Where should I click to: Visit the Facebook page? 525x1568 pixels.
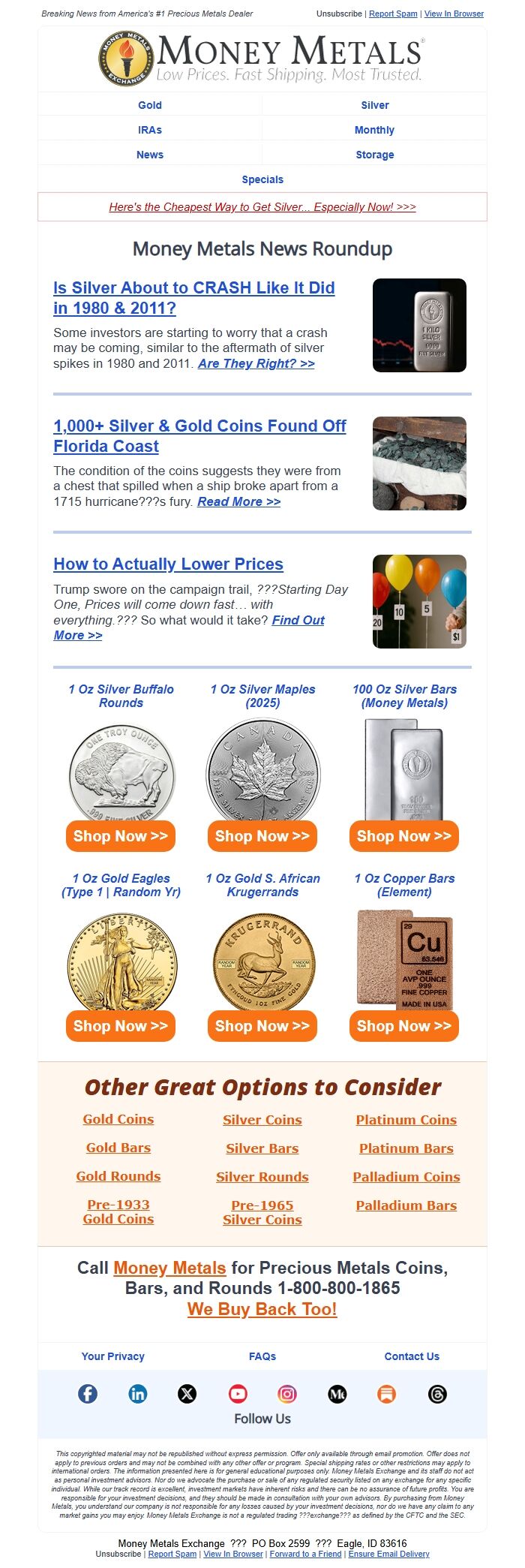pyautogui.click(x=88, y=1394)
